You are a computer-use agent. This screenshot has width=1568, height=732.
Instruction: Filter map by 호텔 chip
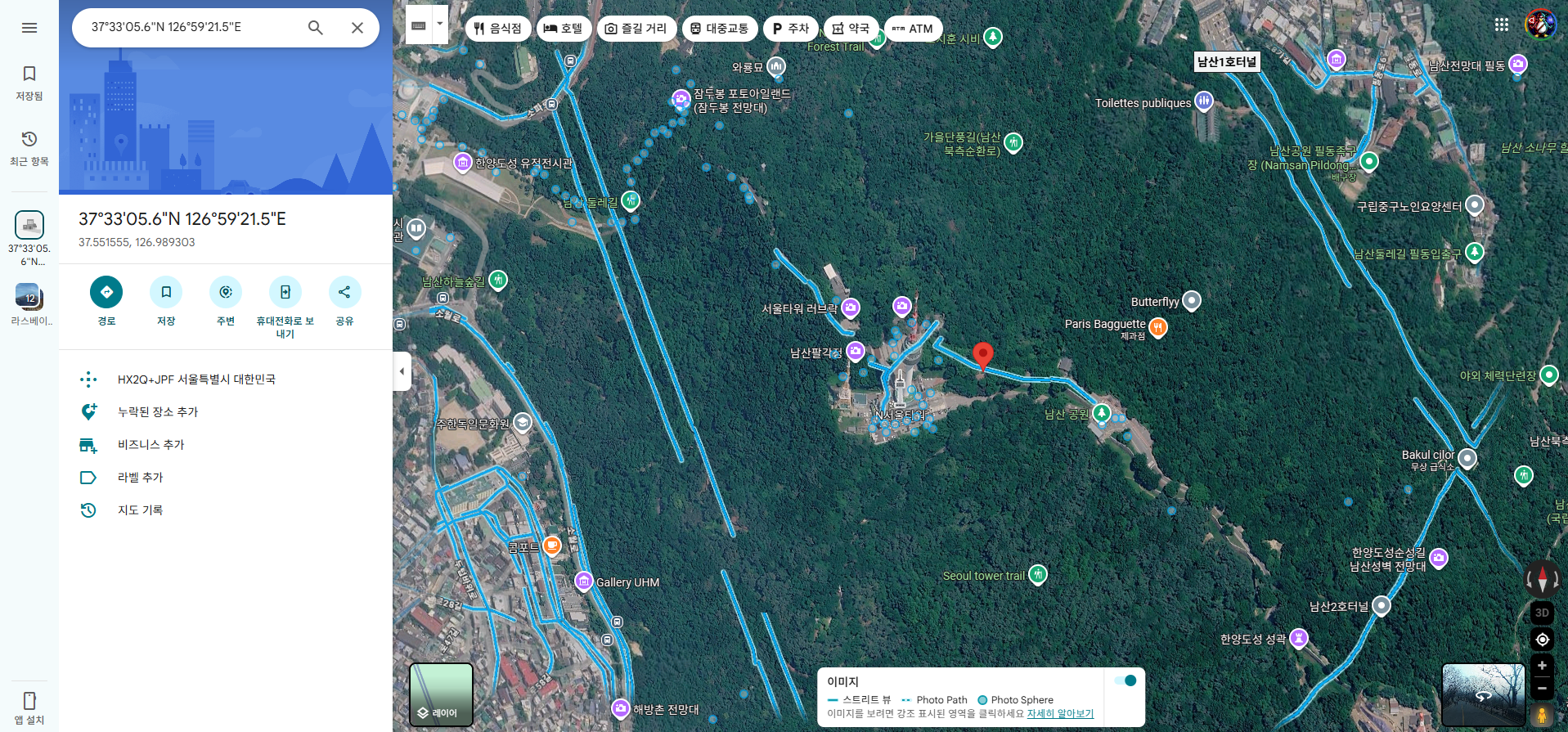click(564, 29)
